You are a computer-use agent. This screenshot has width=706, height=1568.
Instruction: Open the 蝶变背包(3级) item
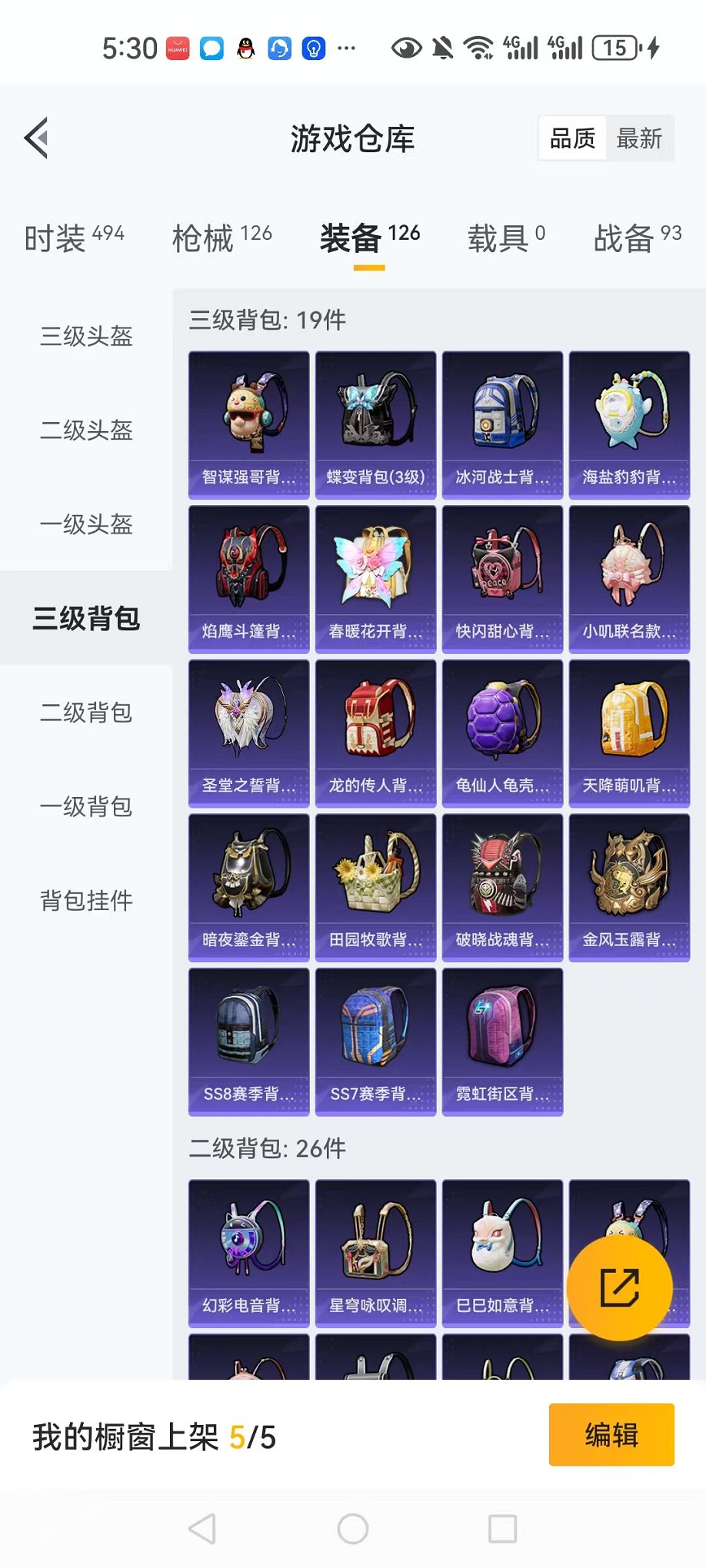tap(375, 424)
